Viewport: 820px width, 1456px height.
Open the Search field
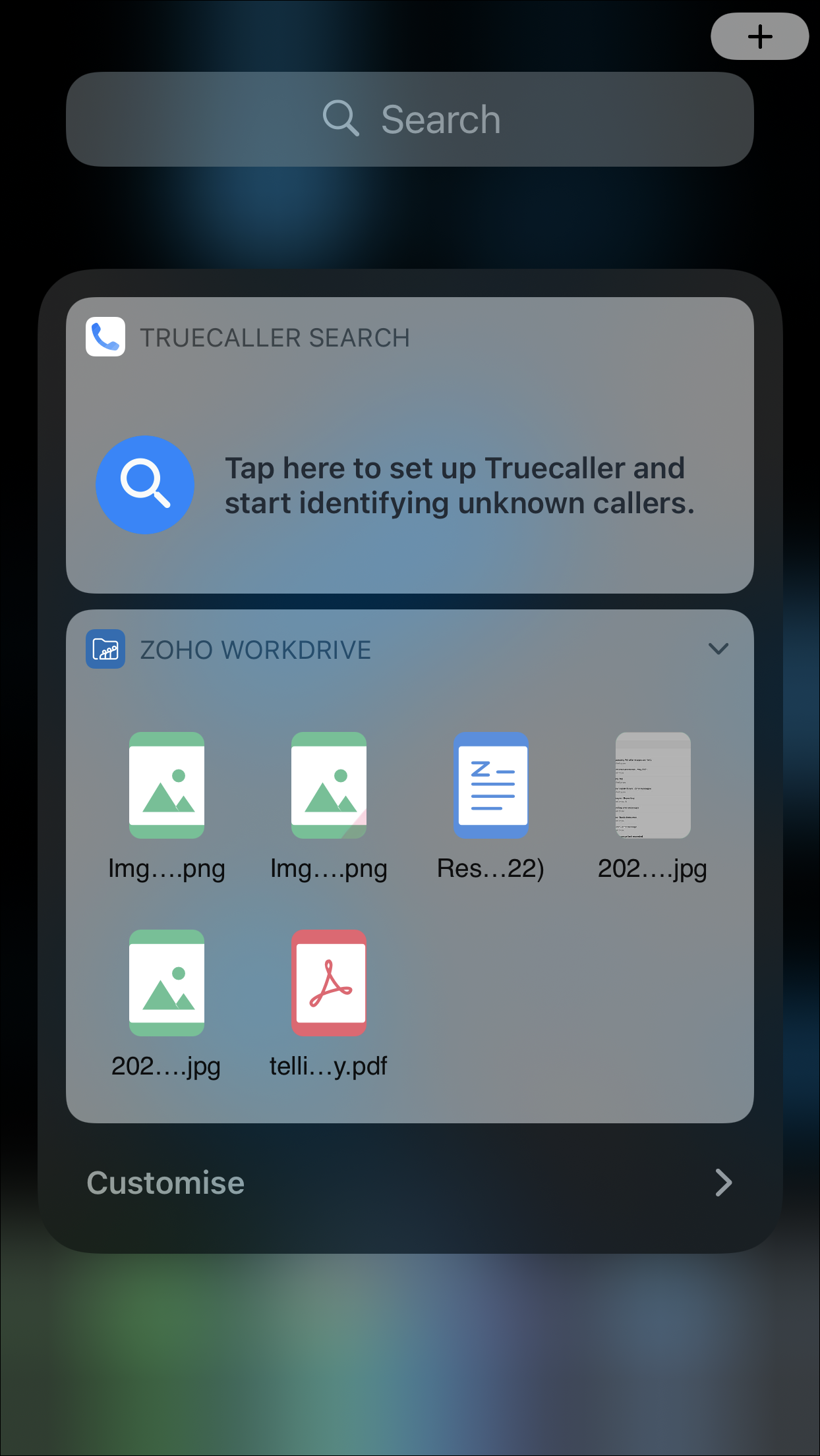[x=410, y=119]
